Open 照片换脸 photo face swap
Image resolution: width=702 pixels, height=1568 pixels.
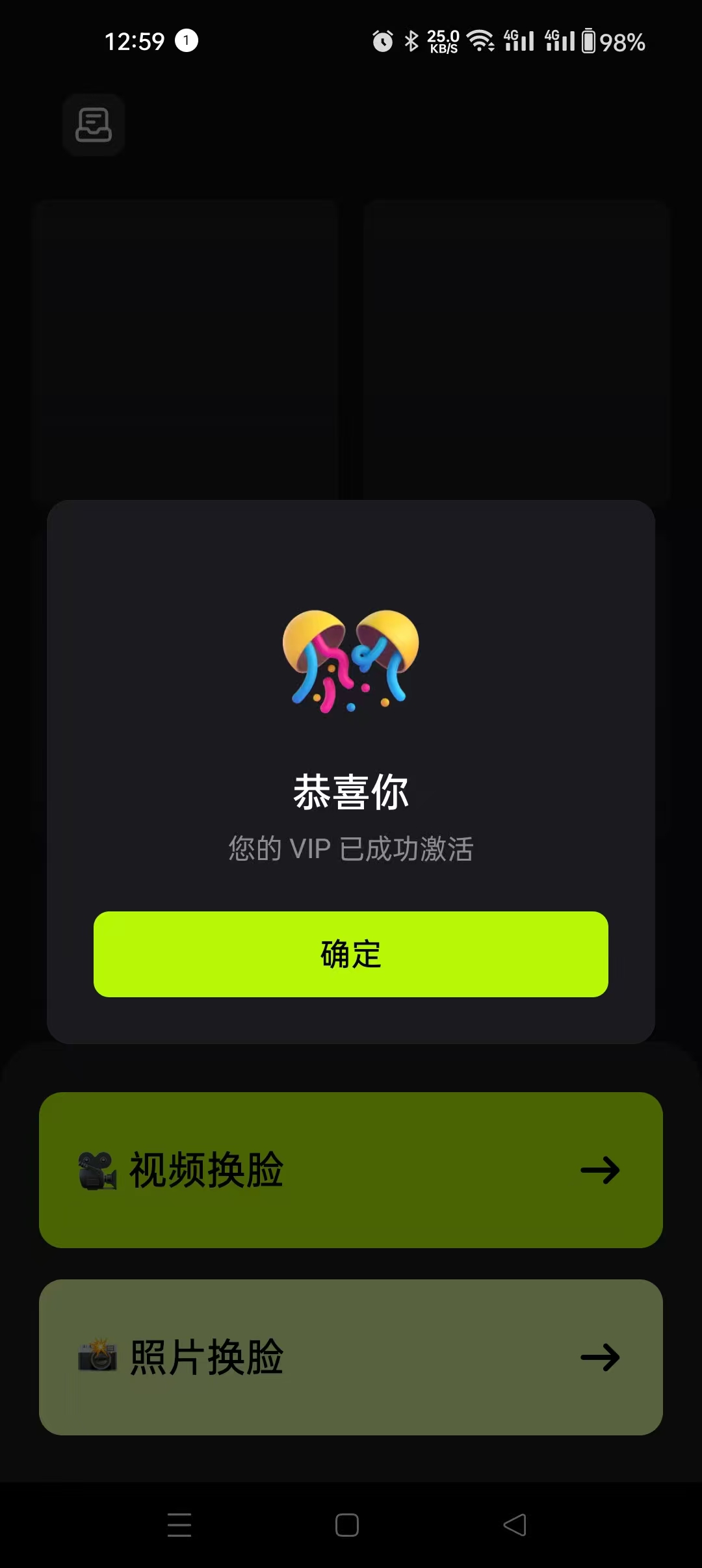coord(351,1357)
